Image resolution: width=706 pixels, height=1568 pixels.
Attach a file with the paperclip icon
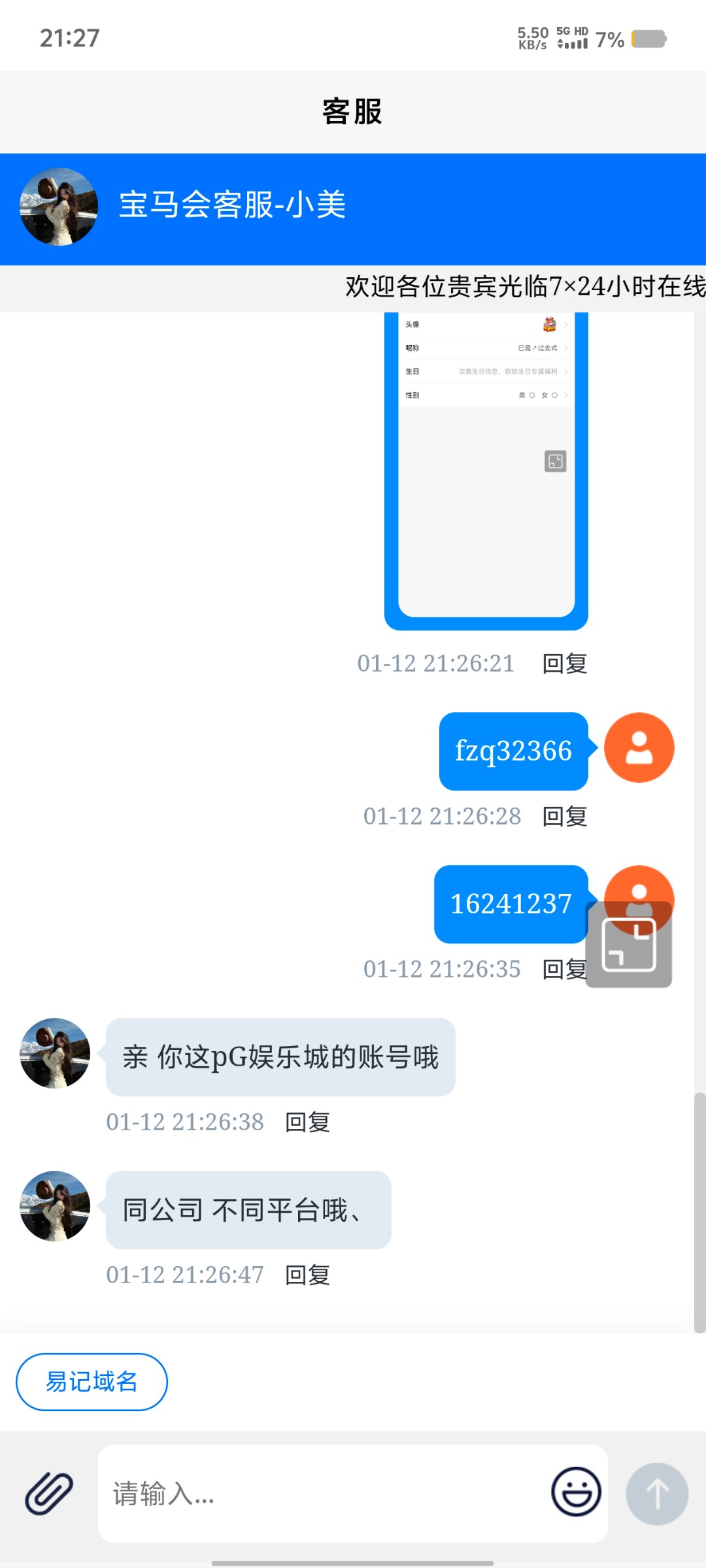click(49, 1494)
